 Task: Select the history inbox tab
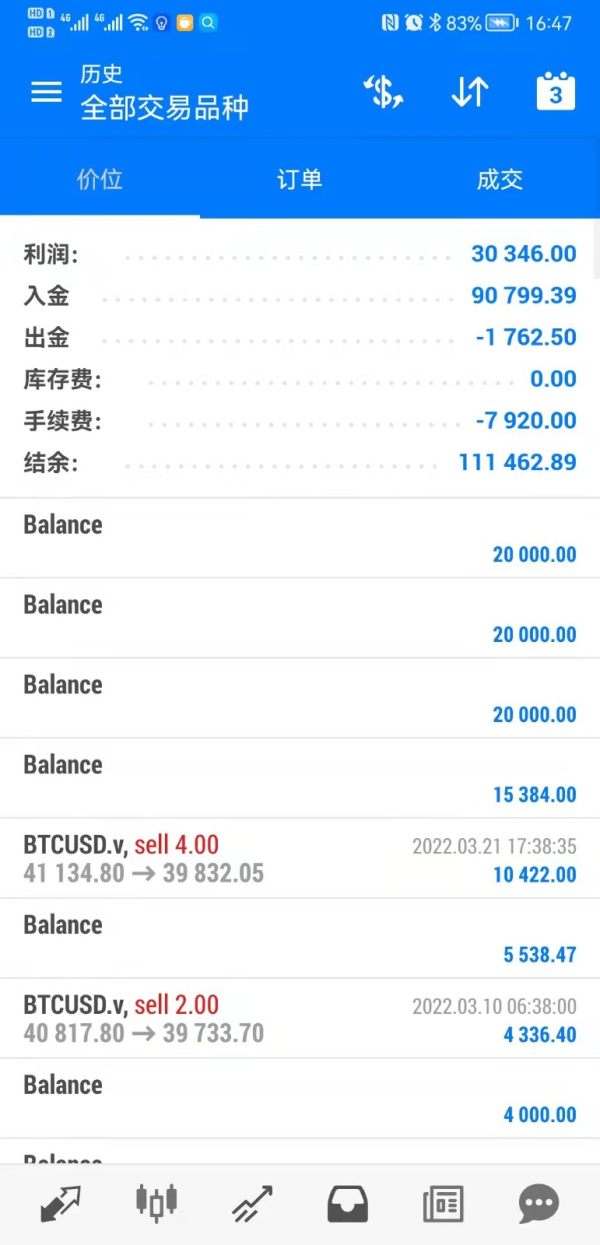coord(347,1204)
